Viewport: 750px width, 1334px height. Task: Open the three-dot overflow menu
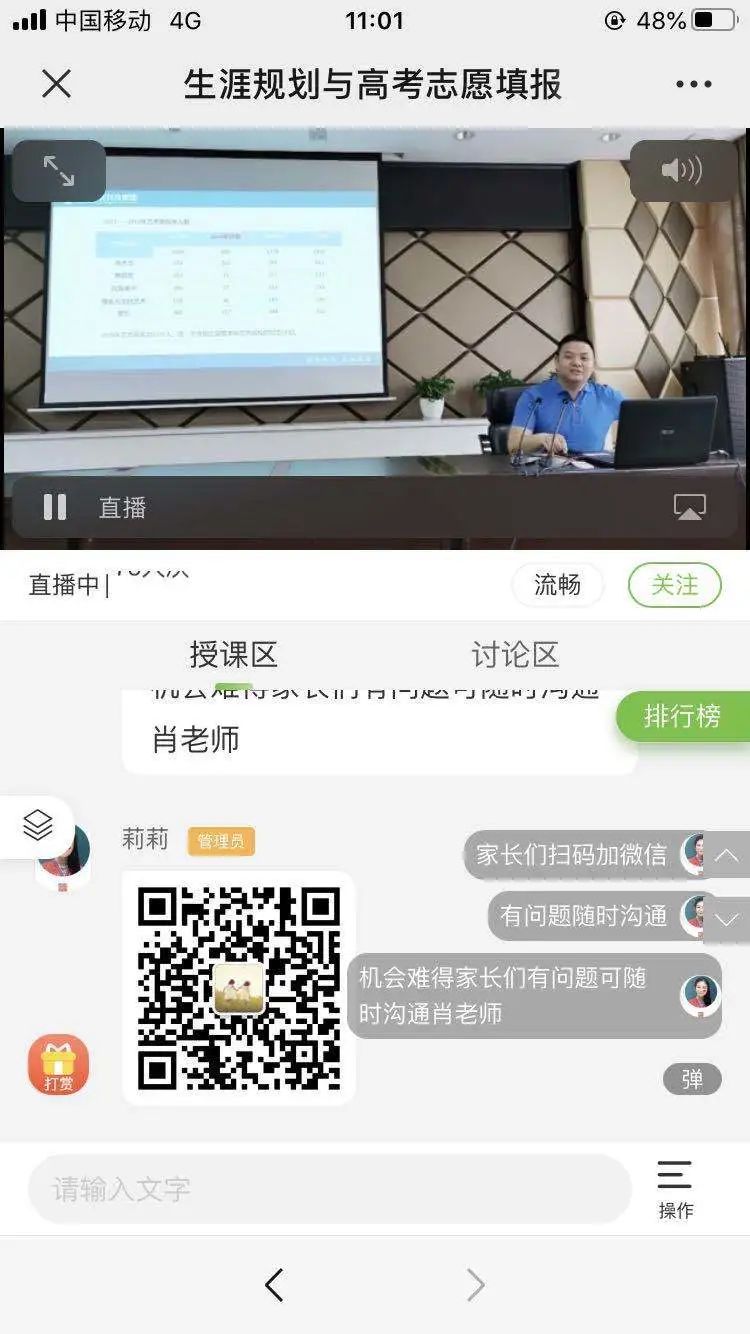[693, 84]
